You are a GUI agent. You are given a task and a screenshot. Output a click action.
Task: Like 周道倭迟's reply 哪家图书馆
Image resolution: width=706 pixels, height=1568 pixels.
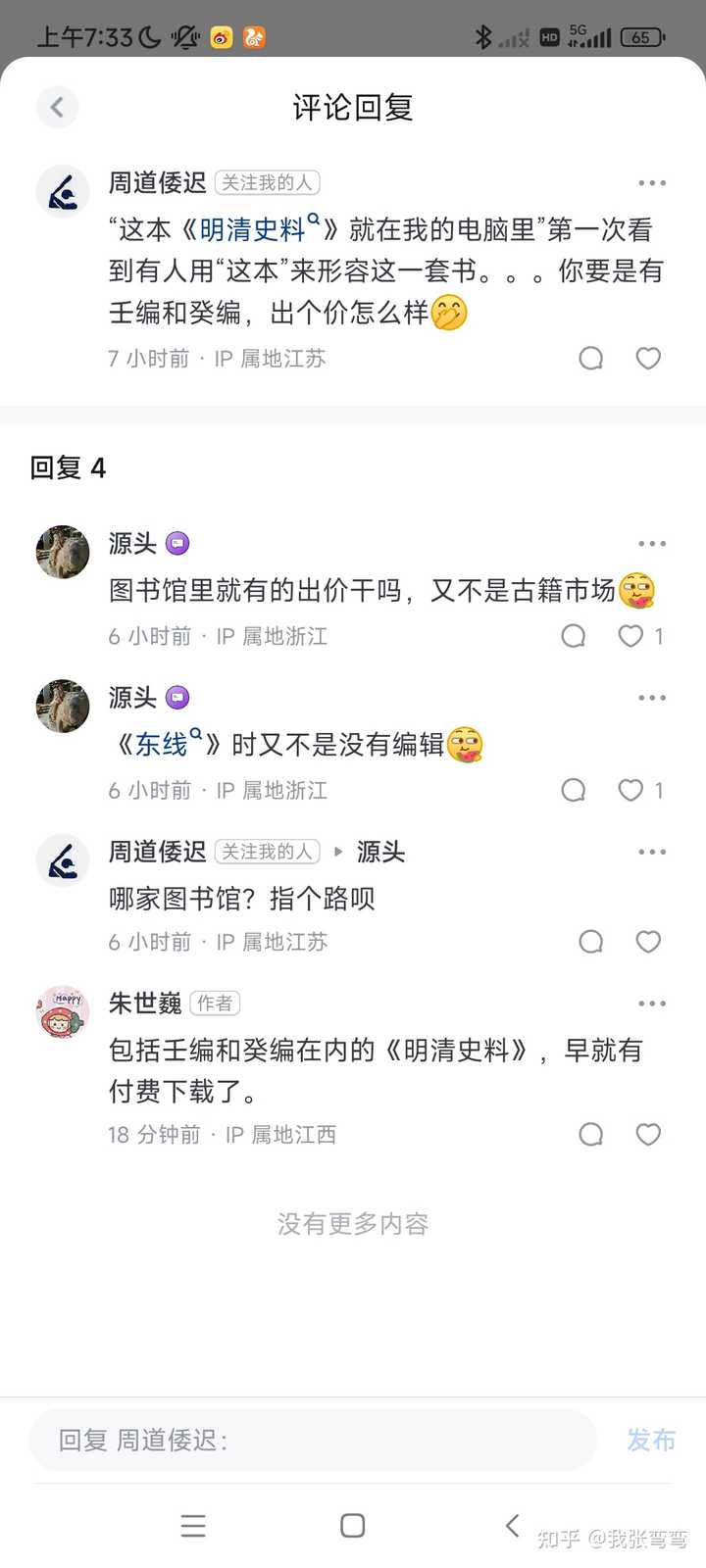[x=648, y=942]
